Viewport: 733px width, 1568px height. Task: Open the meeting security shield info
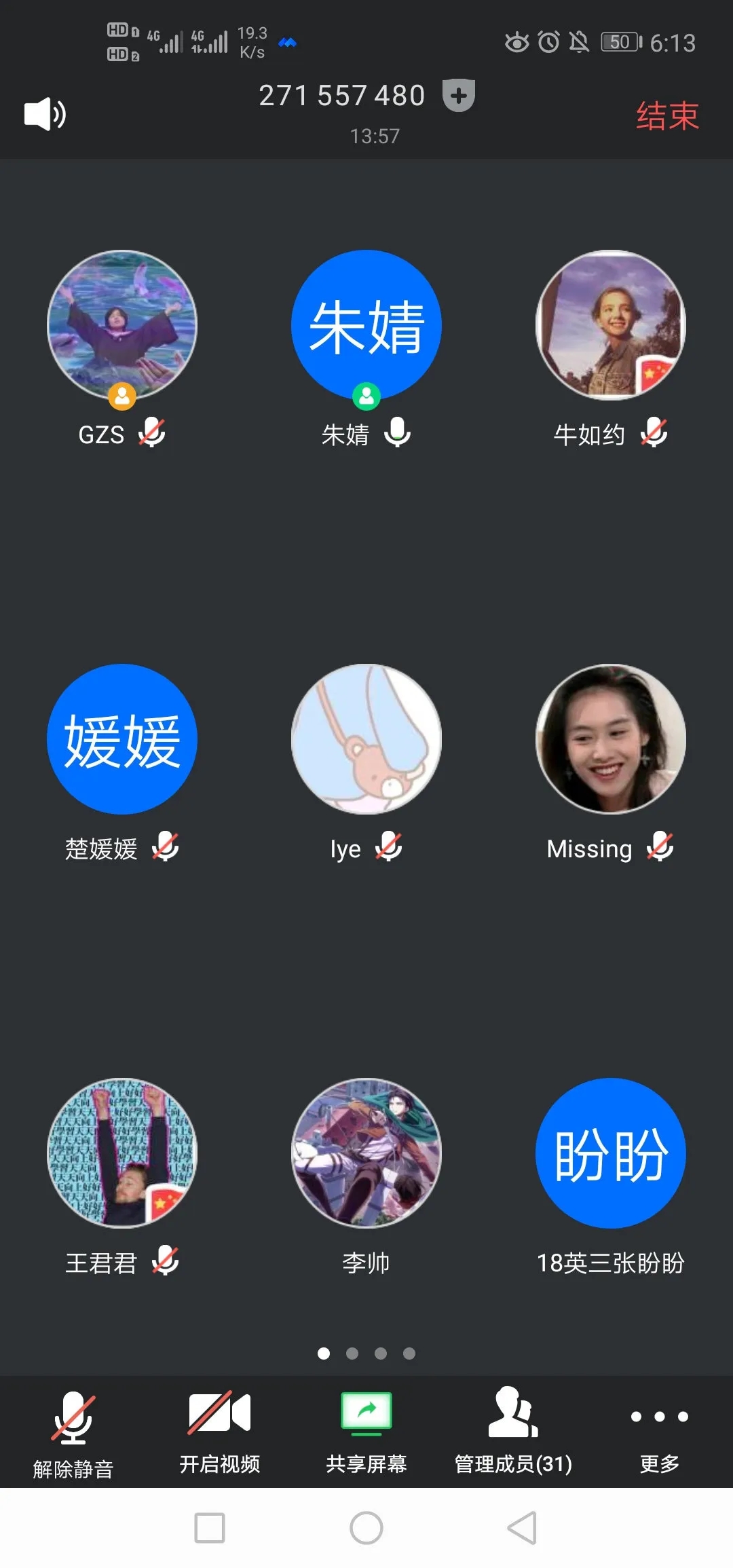click(458, 95)
